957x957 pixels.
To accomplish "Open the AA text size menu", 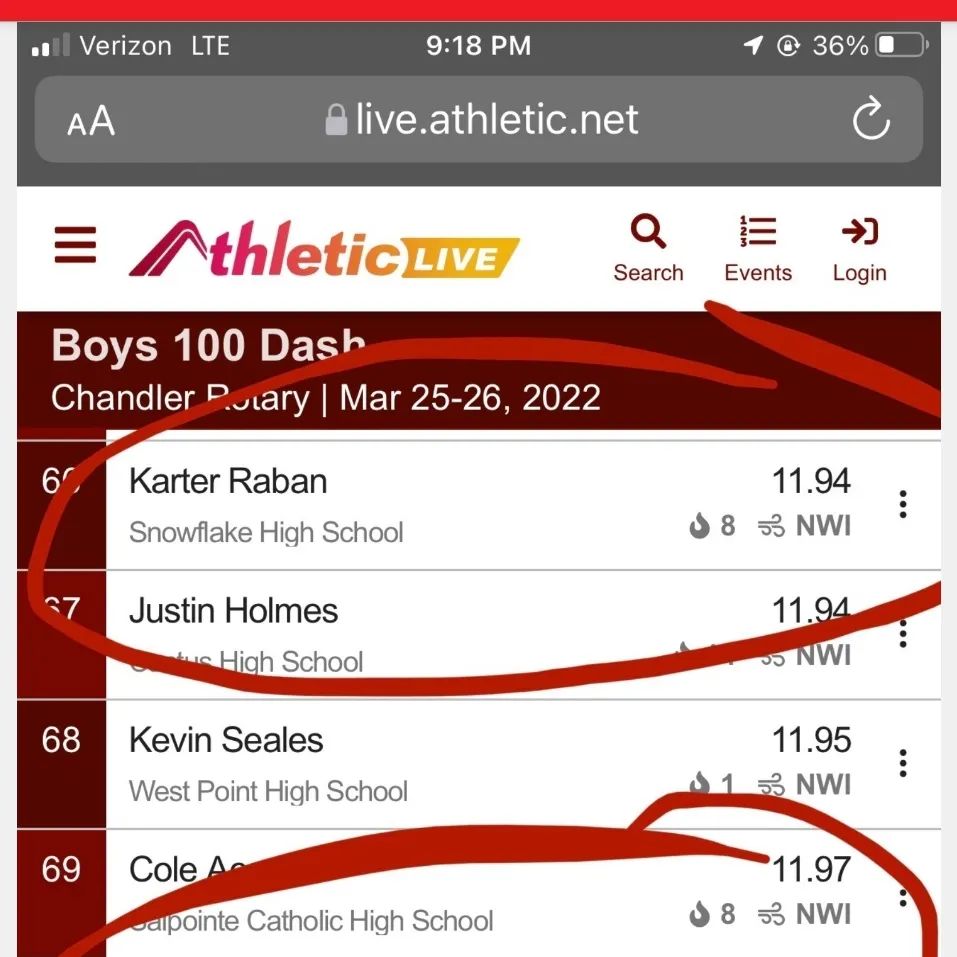I will click(x=91, y=122).
